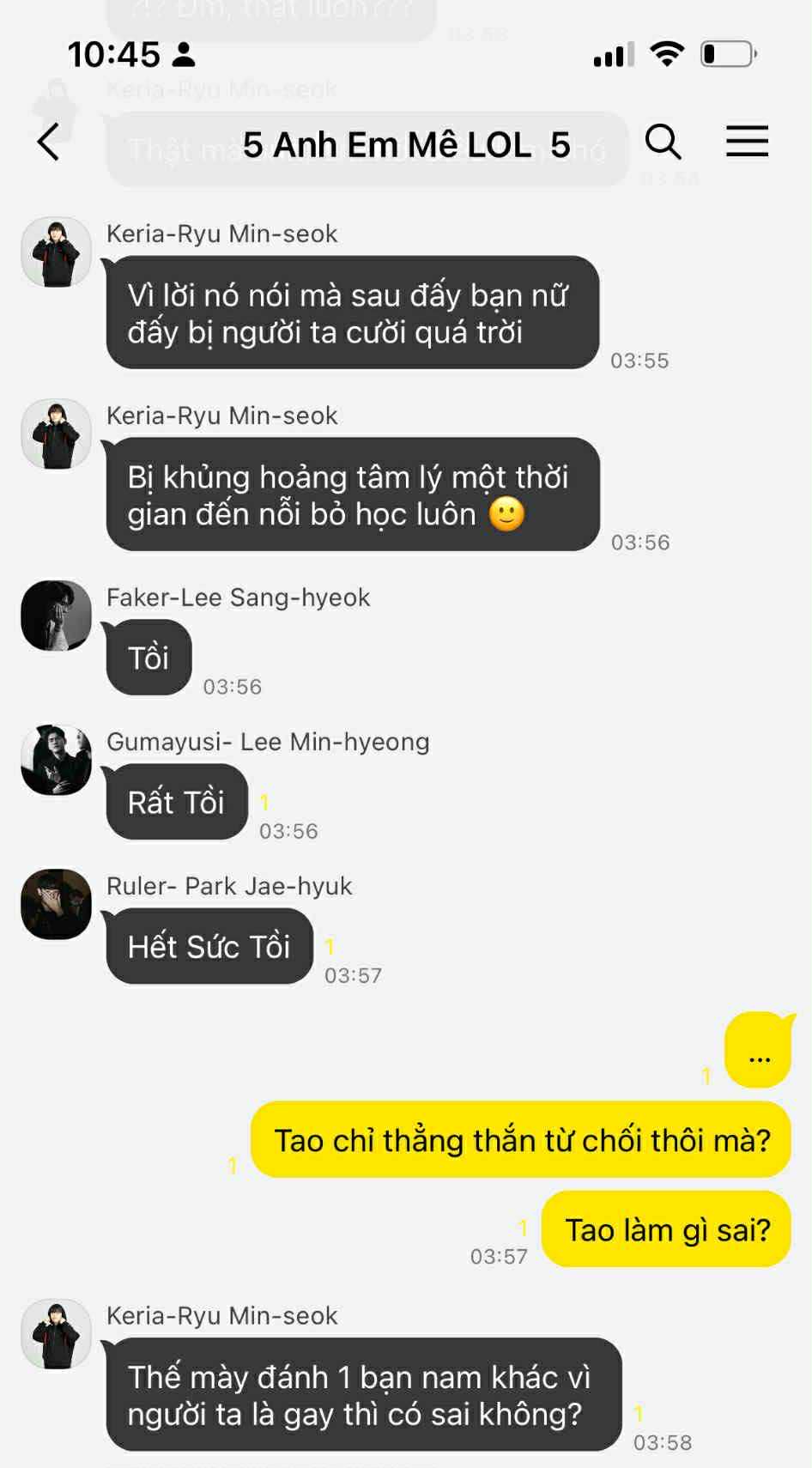This screenshot has width=812, height=1468.
Task: Tap Ruler- Park Jae-hyuk's profile photo
Action: tap(56, 904)
